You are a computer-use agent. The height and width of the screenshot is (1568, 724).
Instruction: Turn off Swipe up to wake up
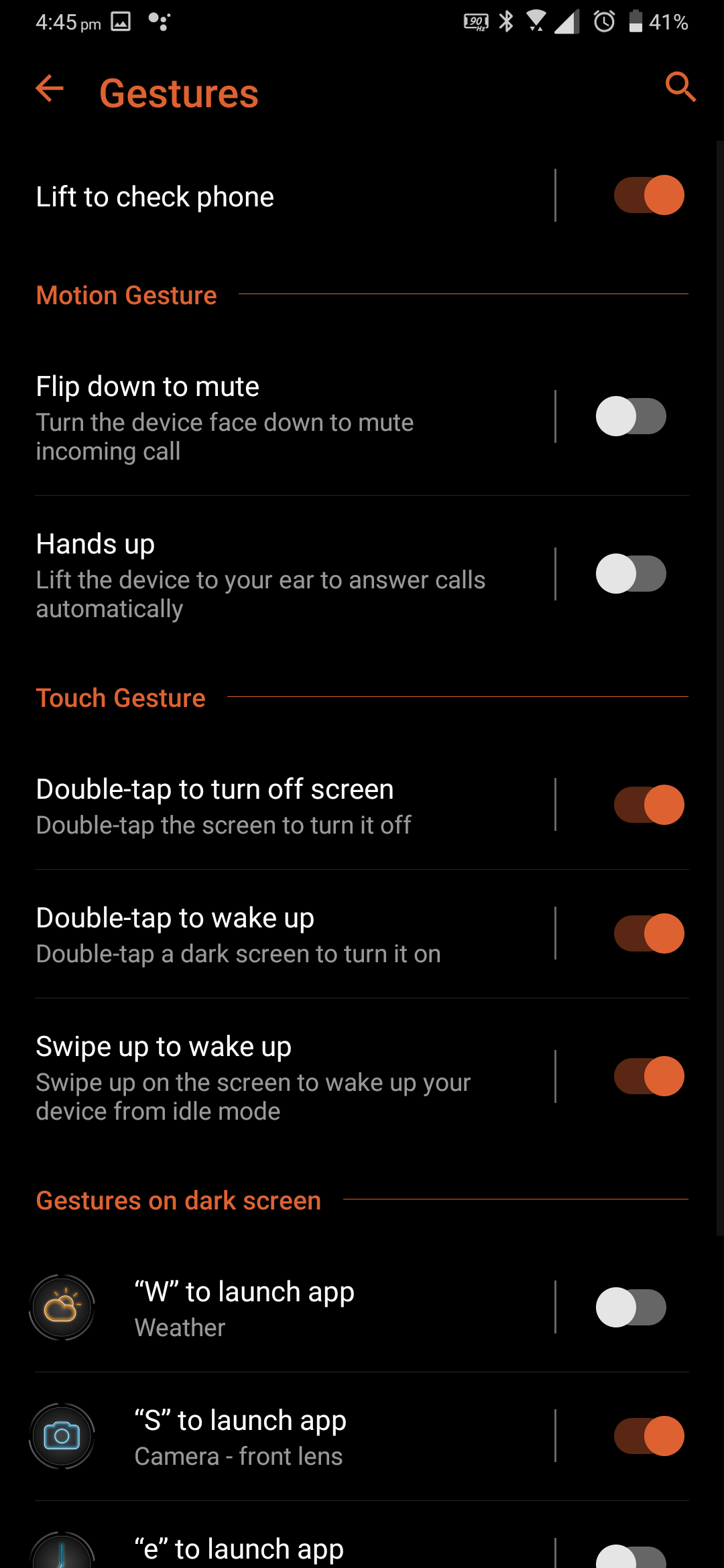pyautogui.click(x=649, y=1076)
